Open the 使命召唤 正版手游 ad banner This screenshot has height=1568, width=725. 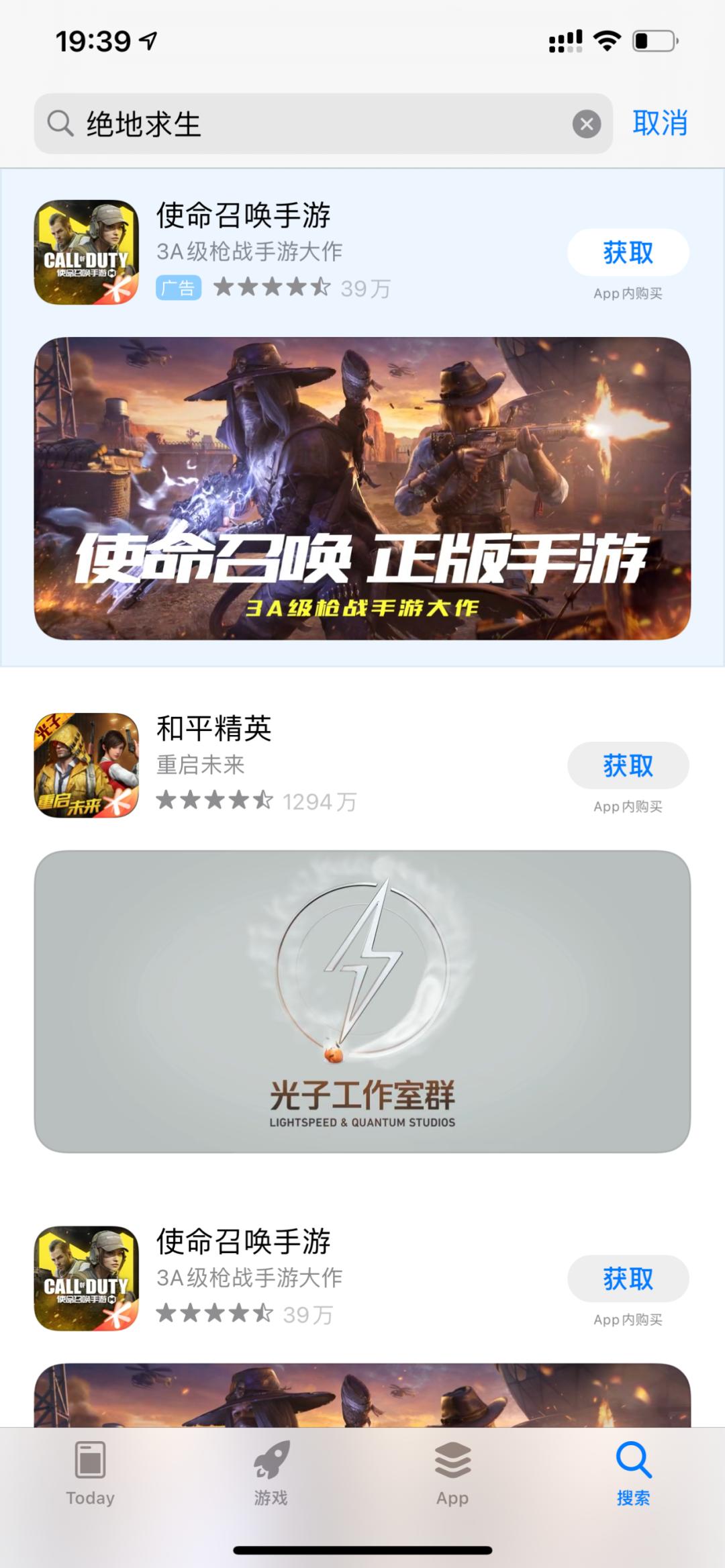pyautogui.click(x=362, y=488)
